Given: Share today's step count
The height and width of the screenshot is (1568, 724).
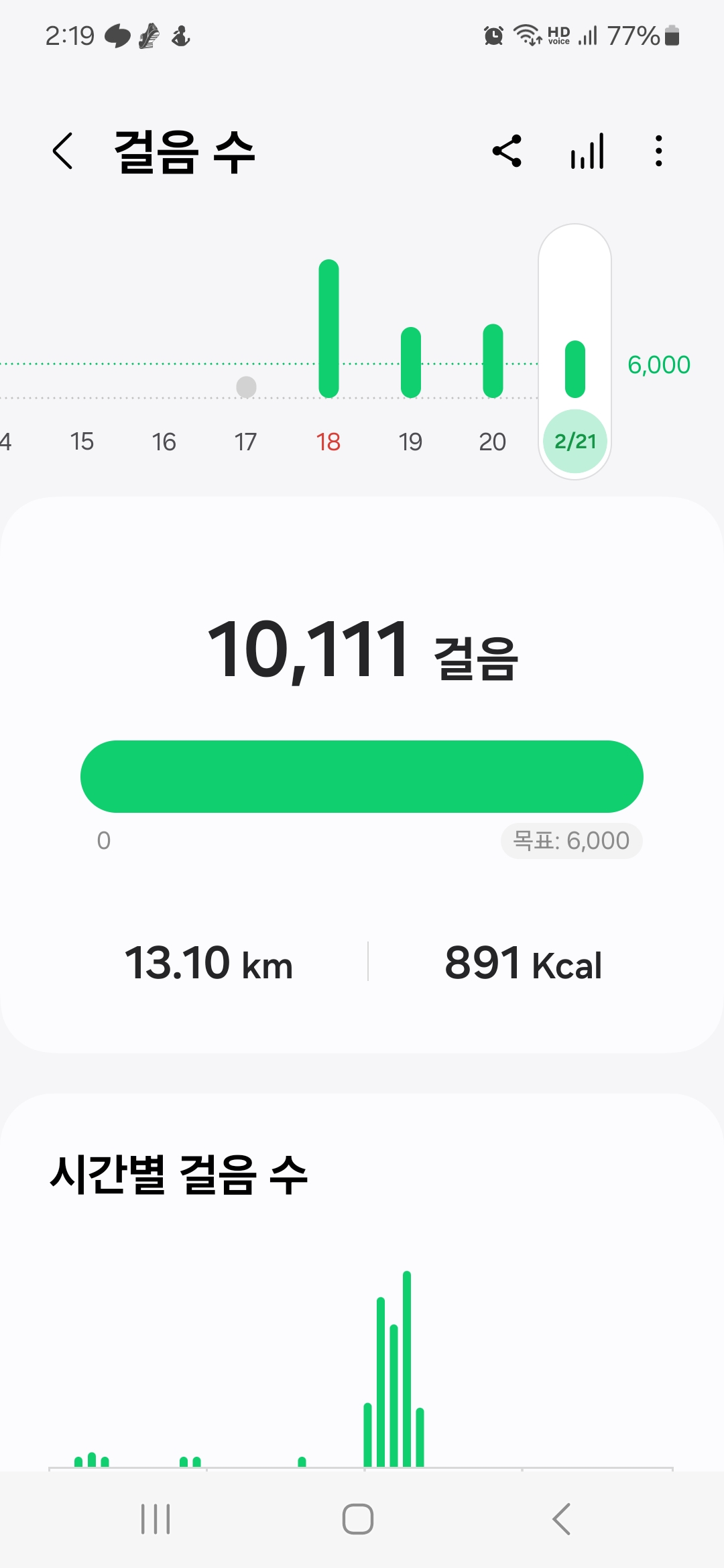Looking at the screenshot, I should coord(507,151).
